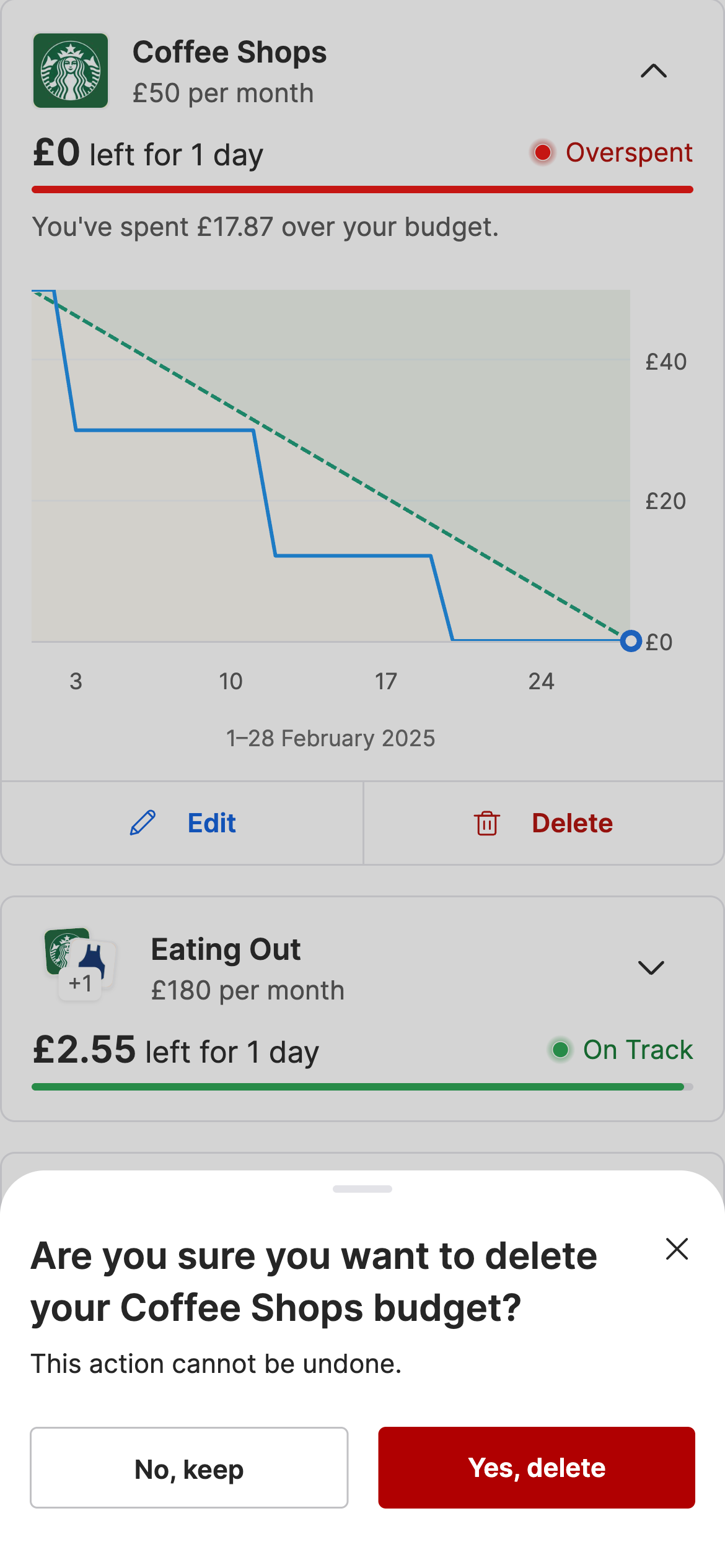Click the Delete label for Coffee Shops

pyautogui.click(x=571, y=822)
